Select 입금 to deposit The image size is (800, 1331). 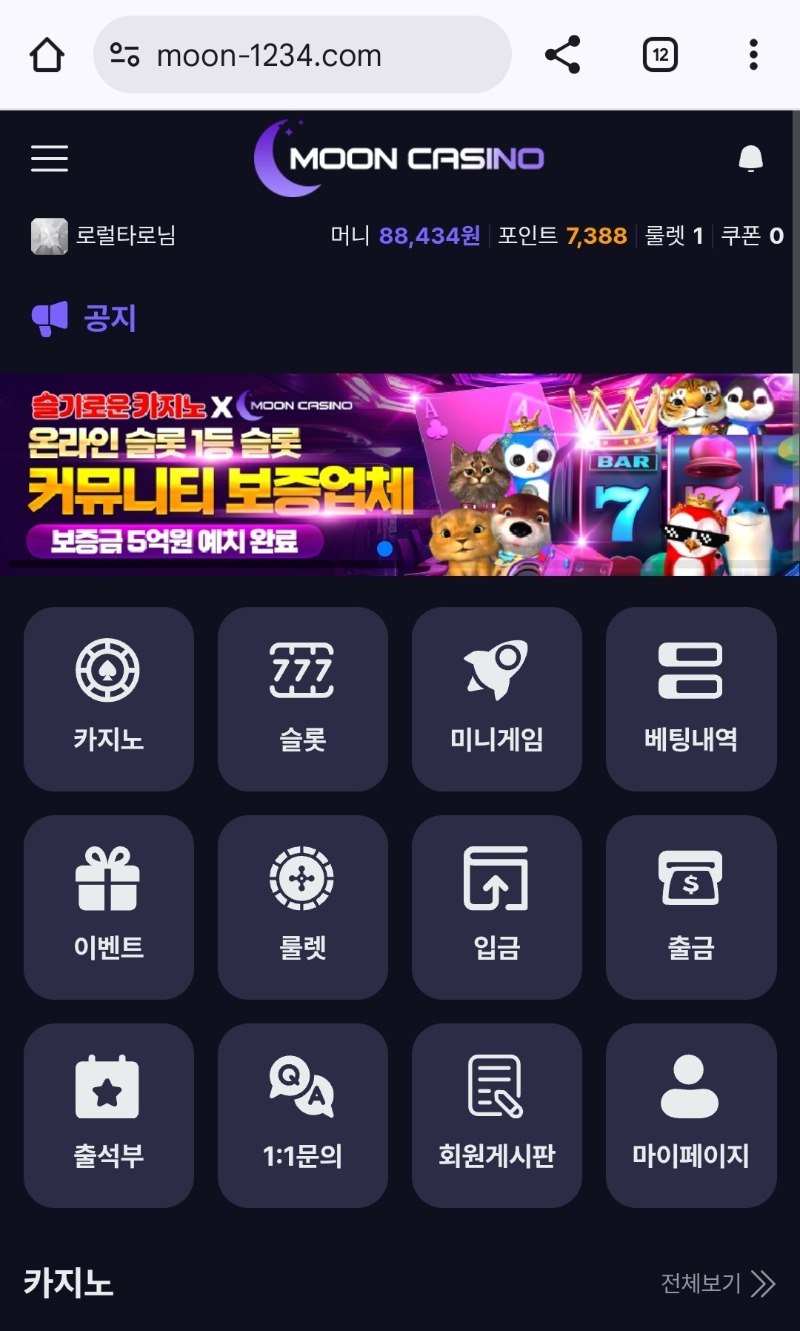tap(496, 906)
